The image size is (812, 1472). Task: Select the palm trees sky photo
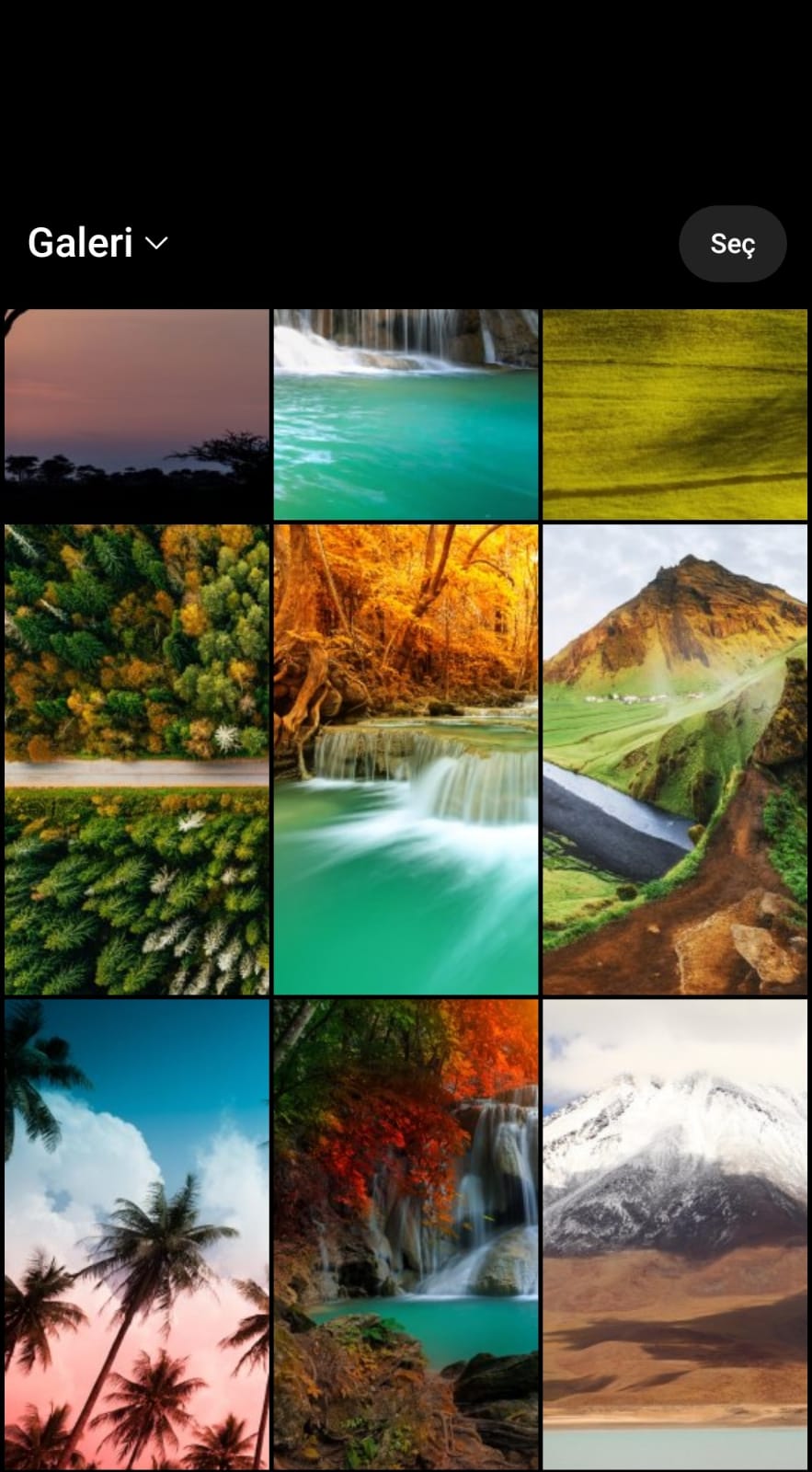137,1235
